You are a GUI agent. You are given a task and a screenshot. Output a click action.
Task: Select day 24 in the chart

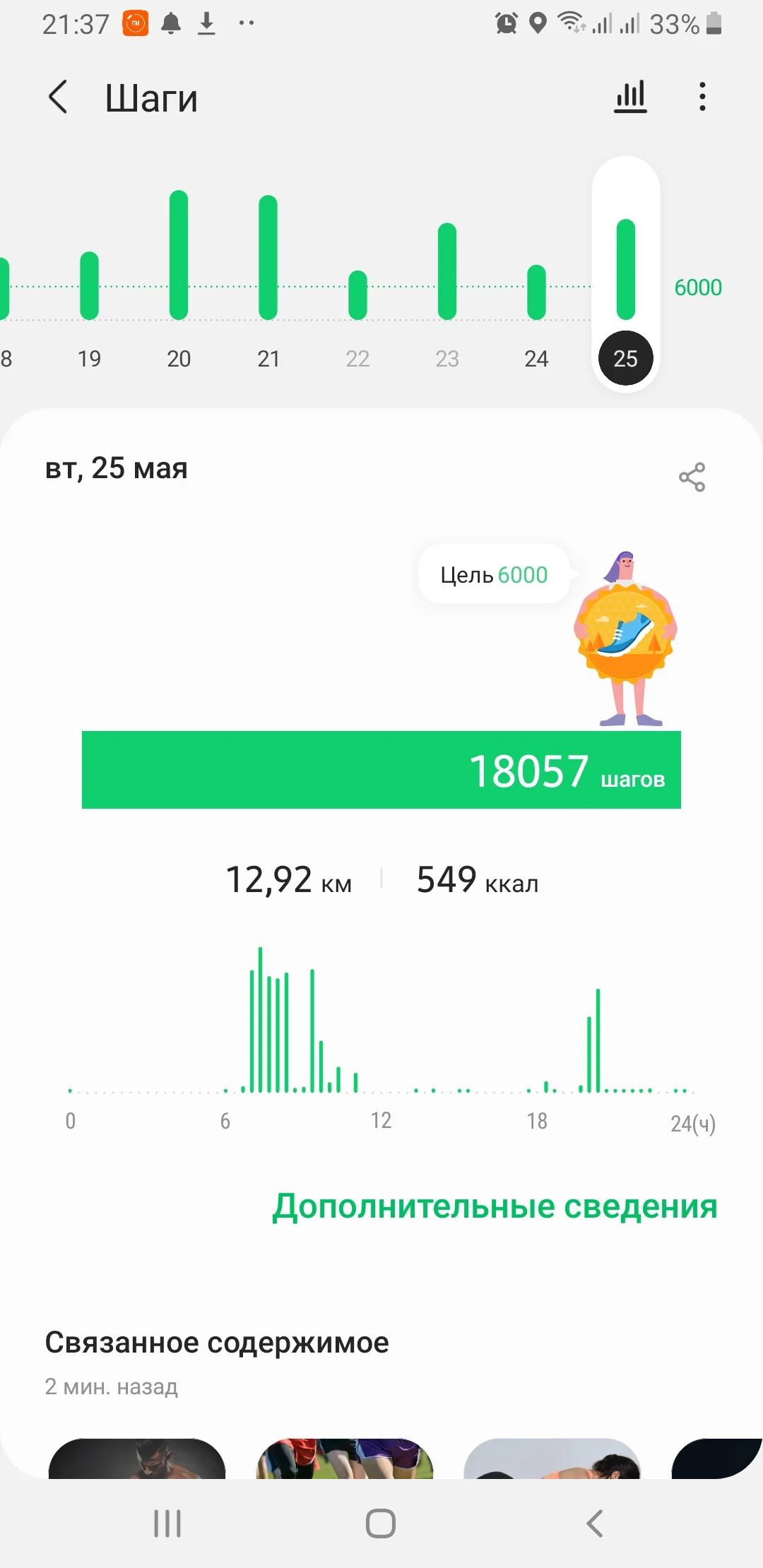point(536,358)
